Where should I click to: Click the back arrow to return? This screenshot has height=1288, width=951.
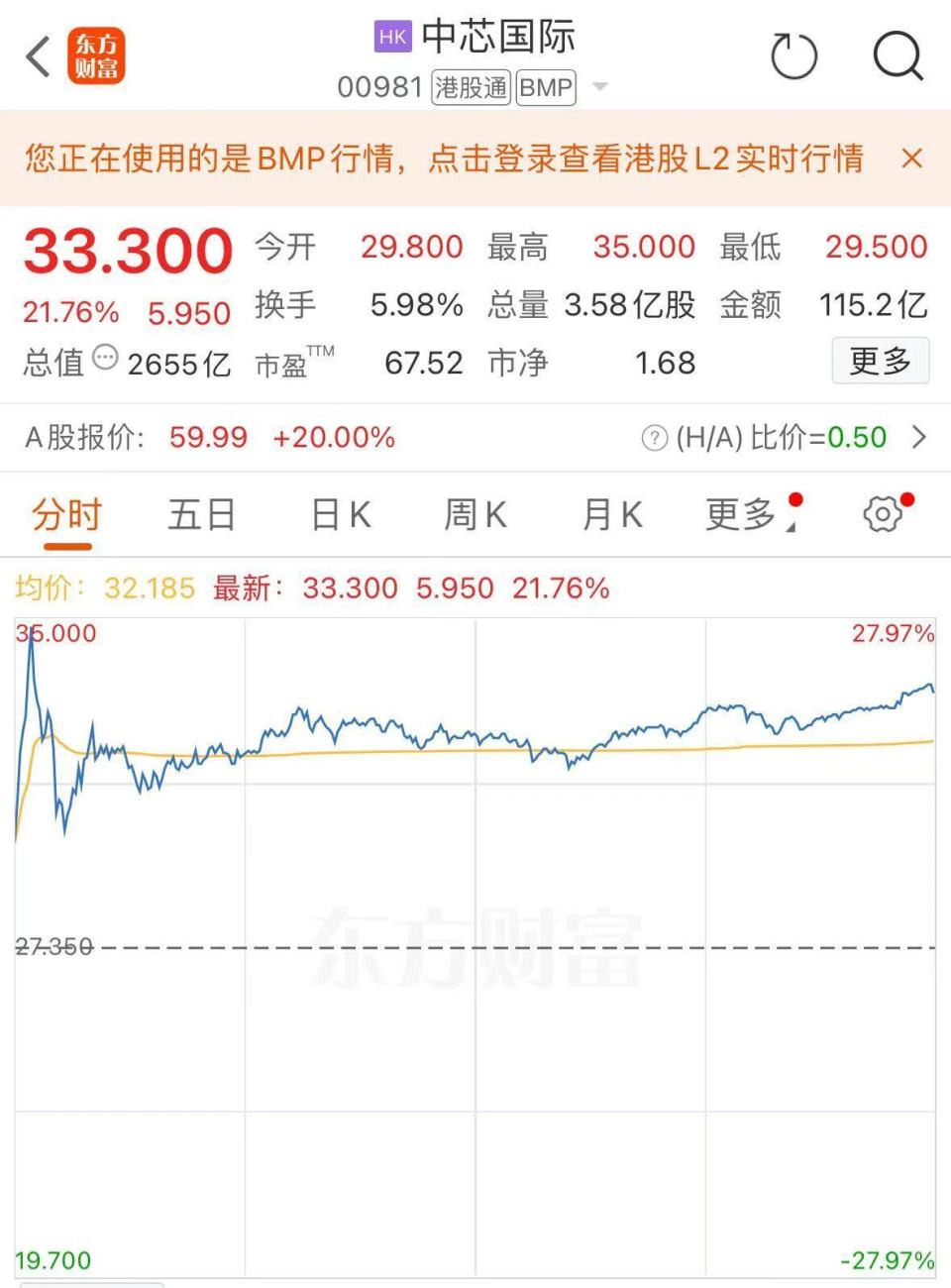point(37,56)
